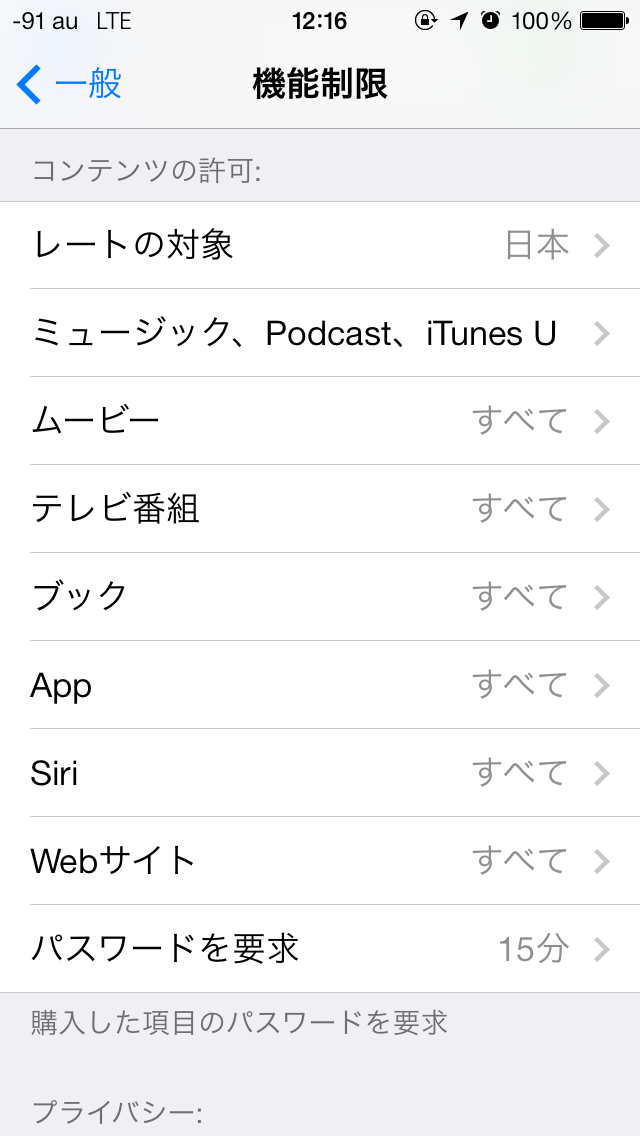Go back to 一般 settings
The width and height of the screenshot is (640, 1136).
point(69,84)
